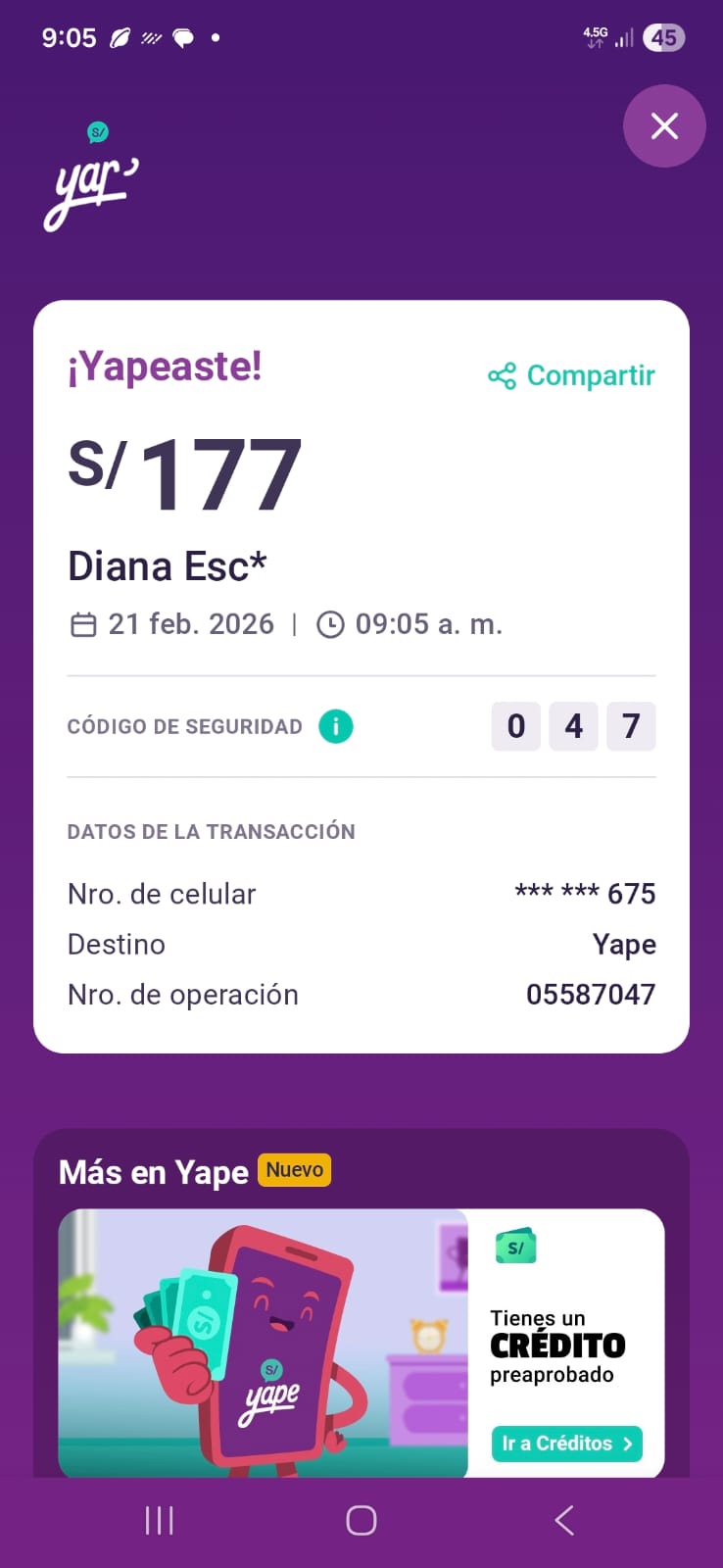Tap Ir a Créditos button
Screen dimensions: 723x1568
pos(566,1444)
